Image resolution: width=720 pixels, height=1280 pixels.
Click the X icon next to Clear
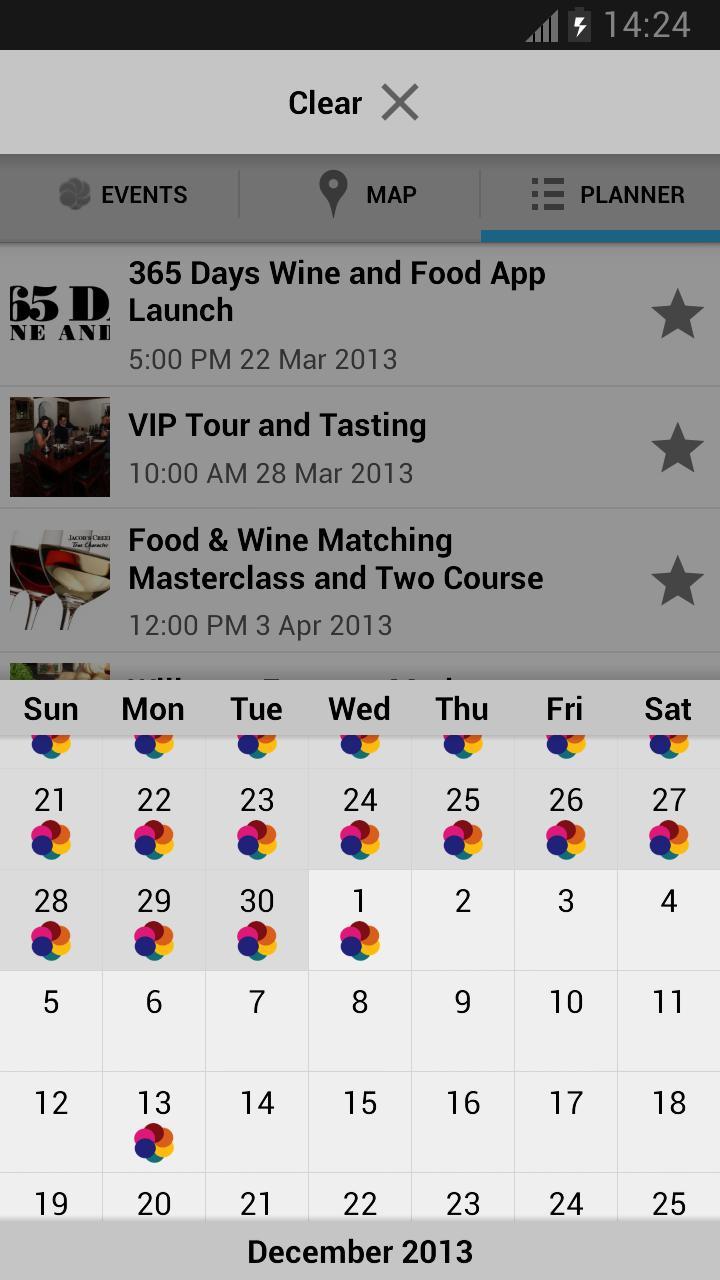[400, 102]
